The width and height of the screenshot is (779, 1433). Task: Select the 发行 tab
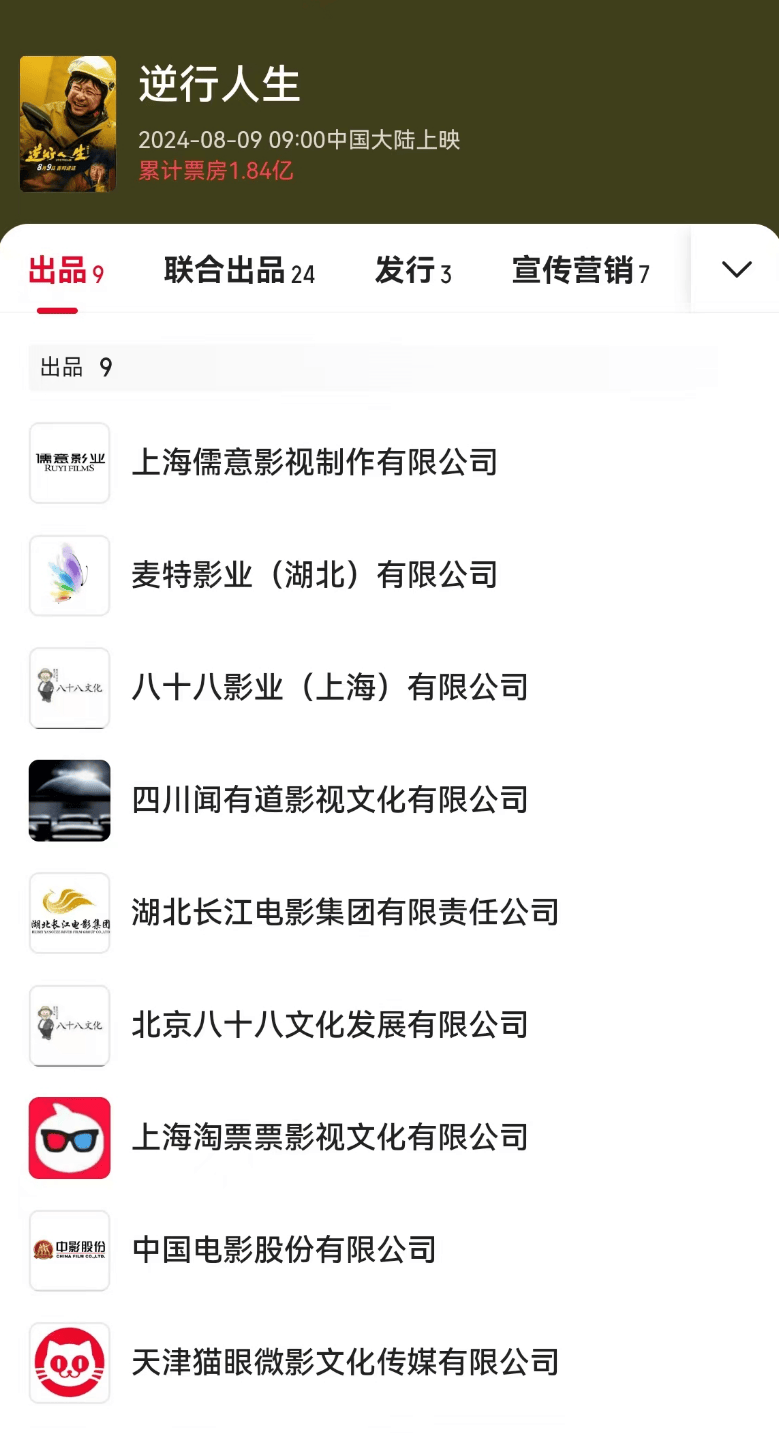pos(413,270)
